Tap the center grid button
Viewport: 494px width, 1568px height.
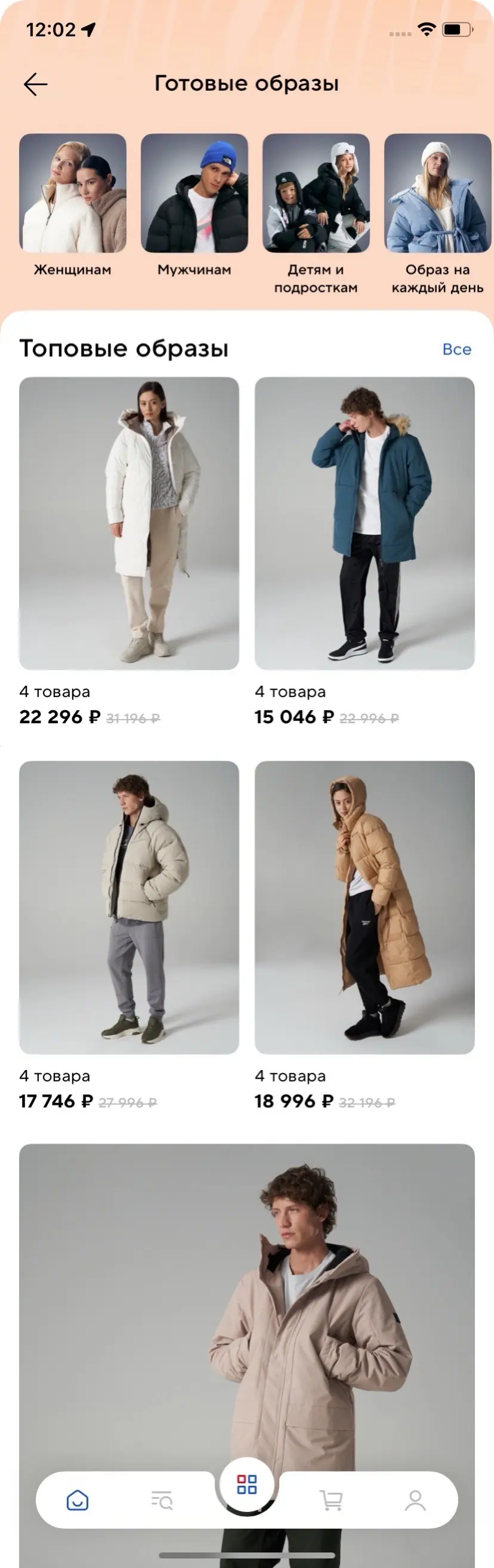(246, 1484)
